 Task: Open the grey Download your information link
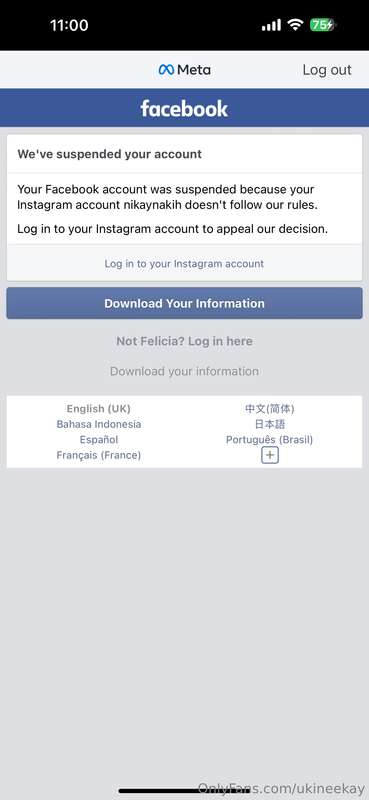pos(184,371)
